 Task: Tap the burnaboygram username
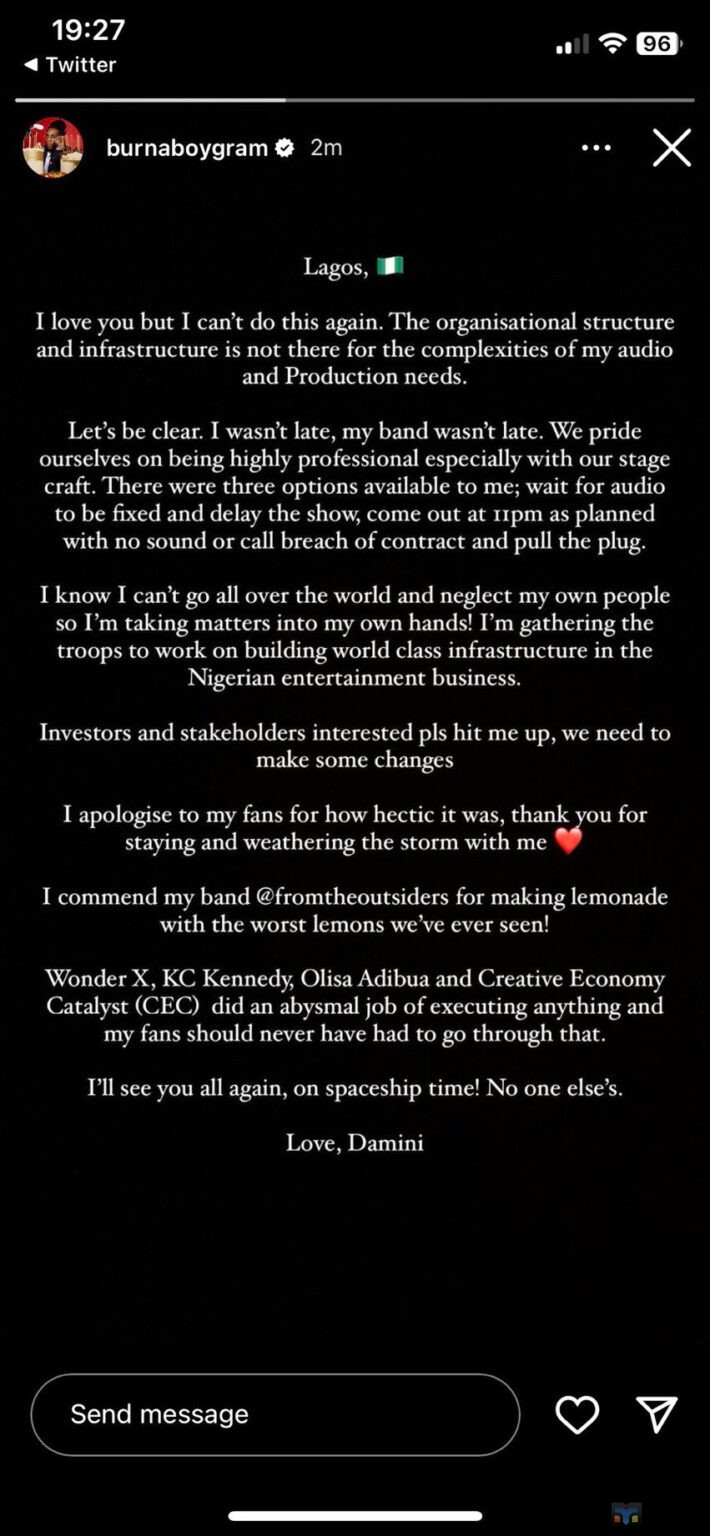point(187,148)
